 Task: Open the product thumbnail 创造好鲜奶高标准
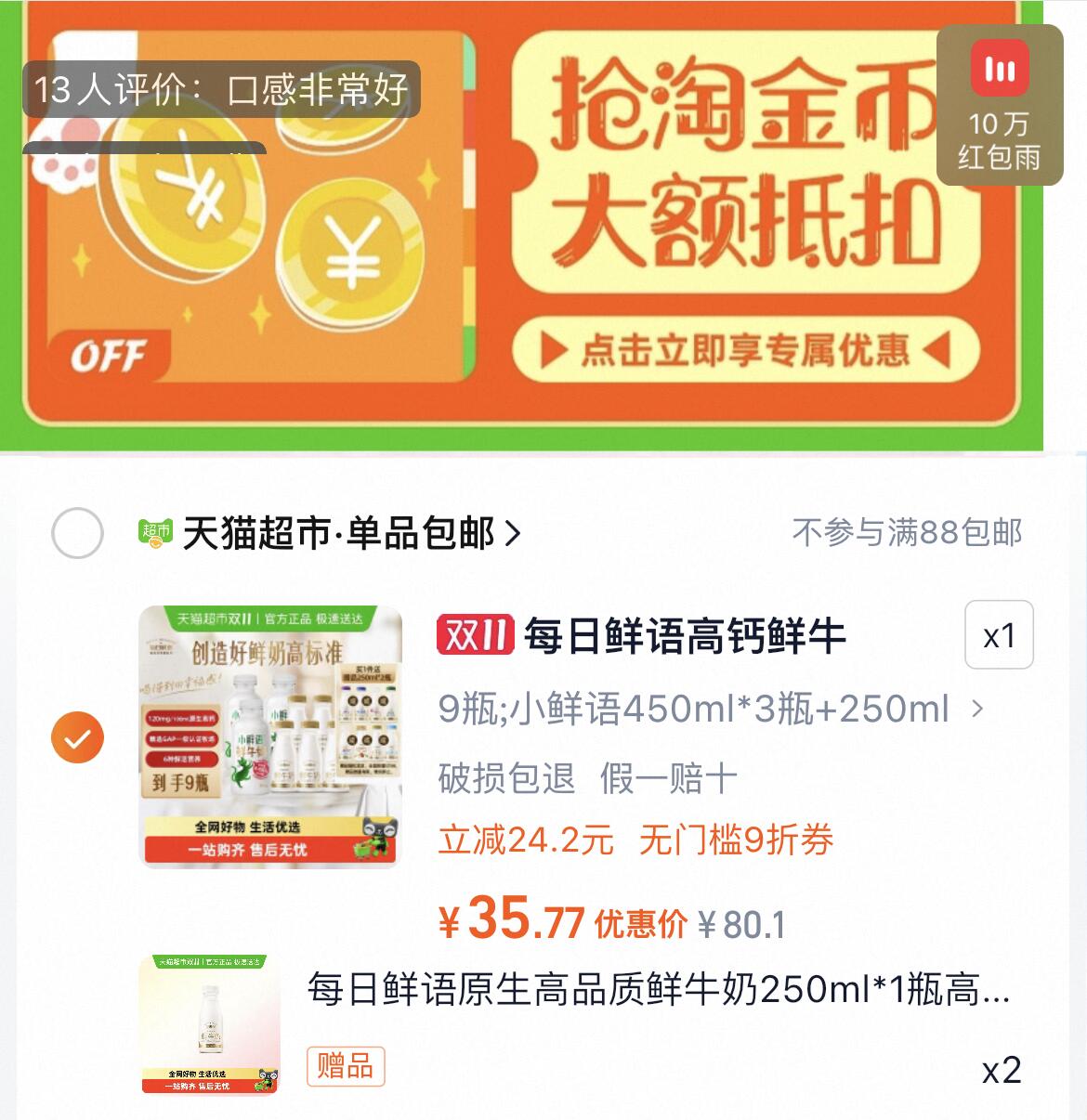click(268, 738)
